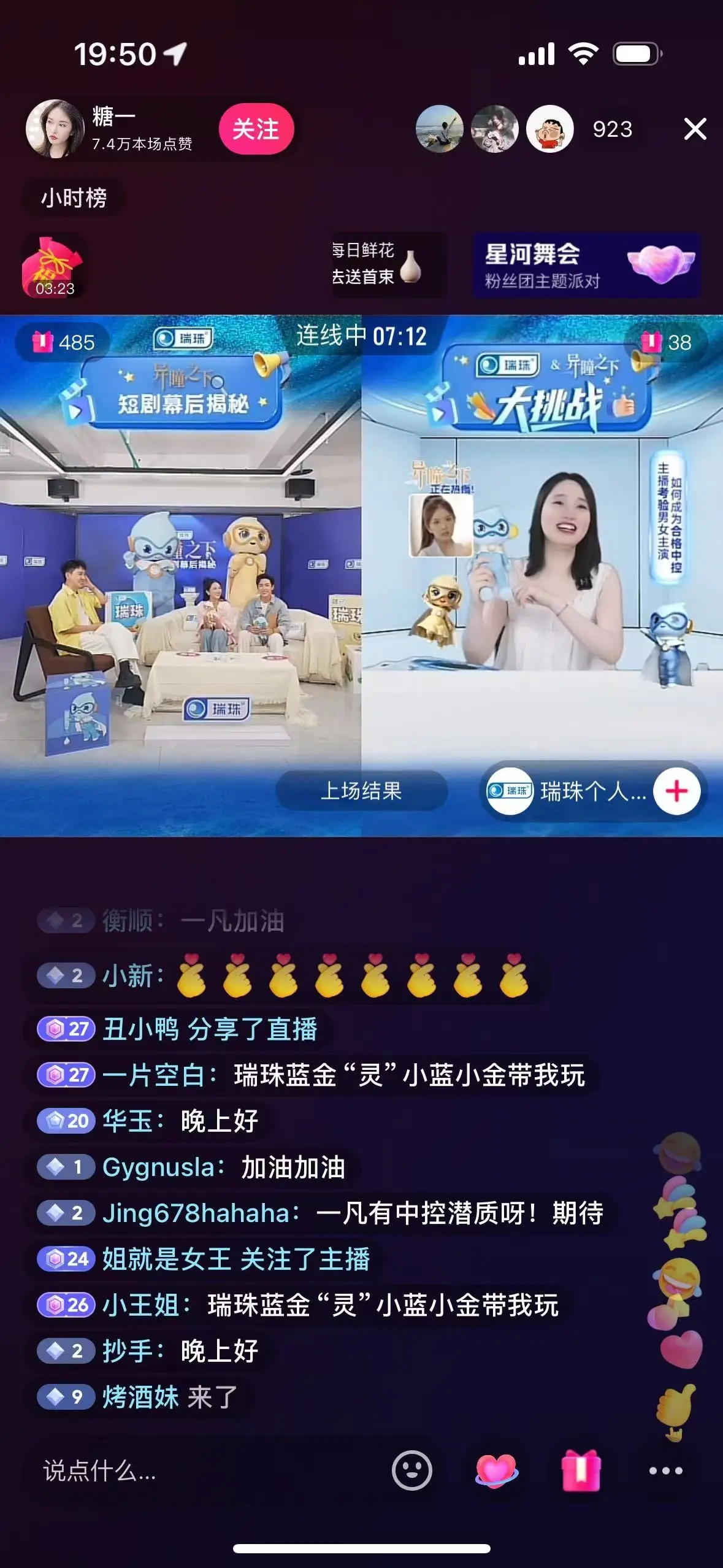The image size is (723, 1568).
Task: Open the emoji smiley picker
Action: click(x=411, y=1470)
